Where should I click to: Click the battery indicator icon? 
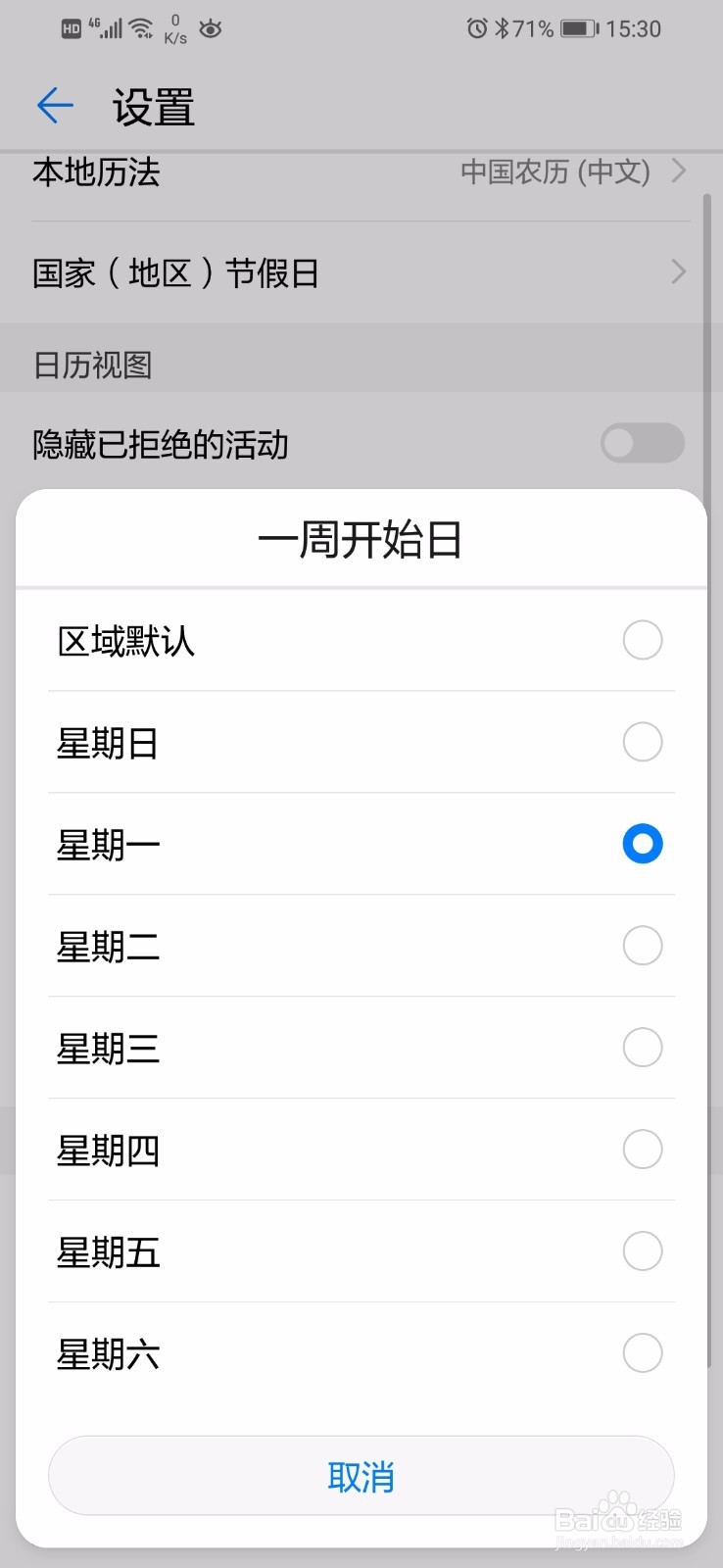577,28
